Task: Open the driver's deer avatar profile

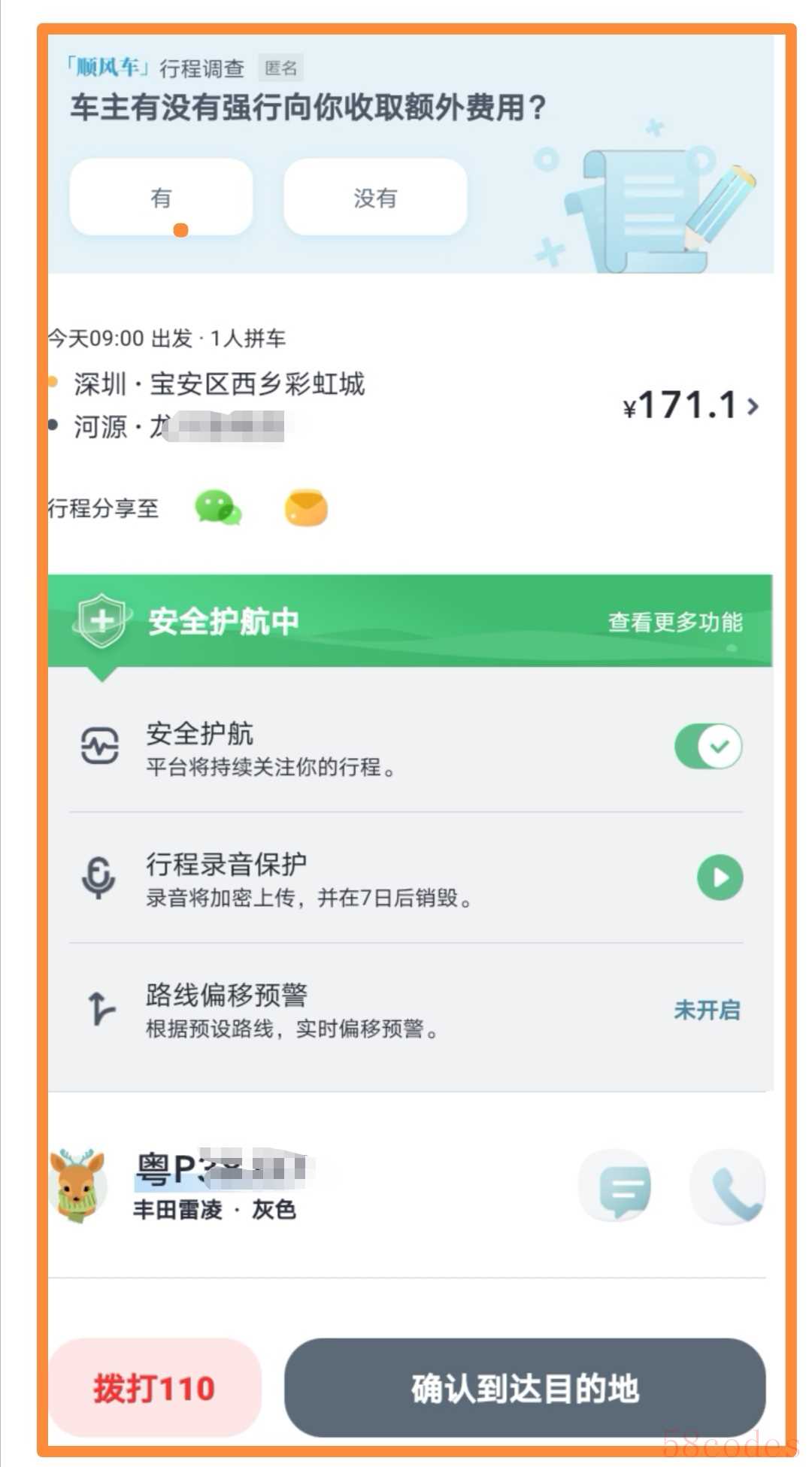Action: tap(77, 1186)
